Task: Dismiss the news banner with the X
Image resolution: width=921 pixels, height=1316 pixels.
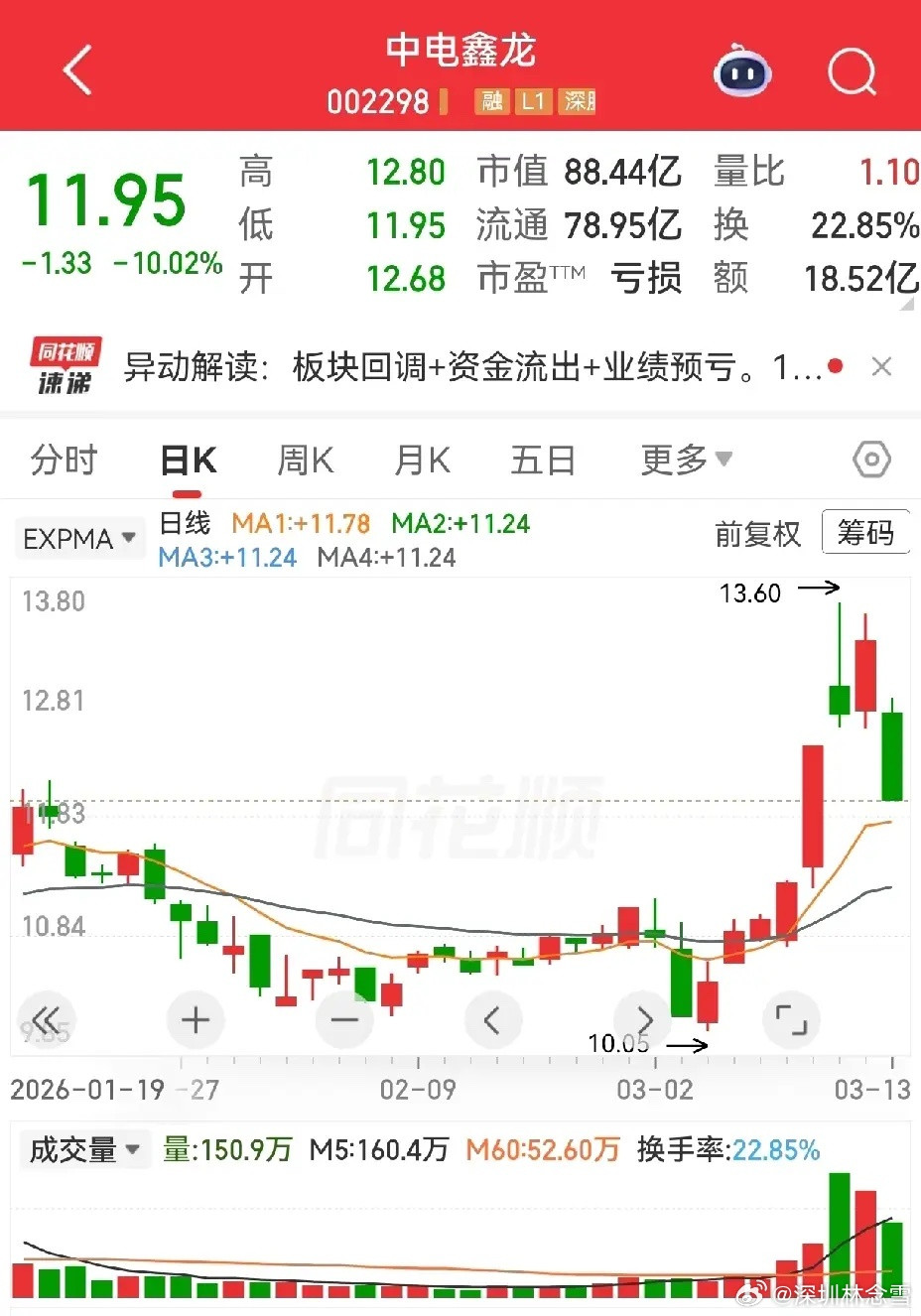Action: coord(881,366)
